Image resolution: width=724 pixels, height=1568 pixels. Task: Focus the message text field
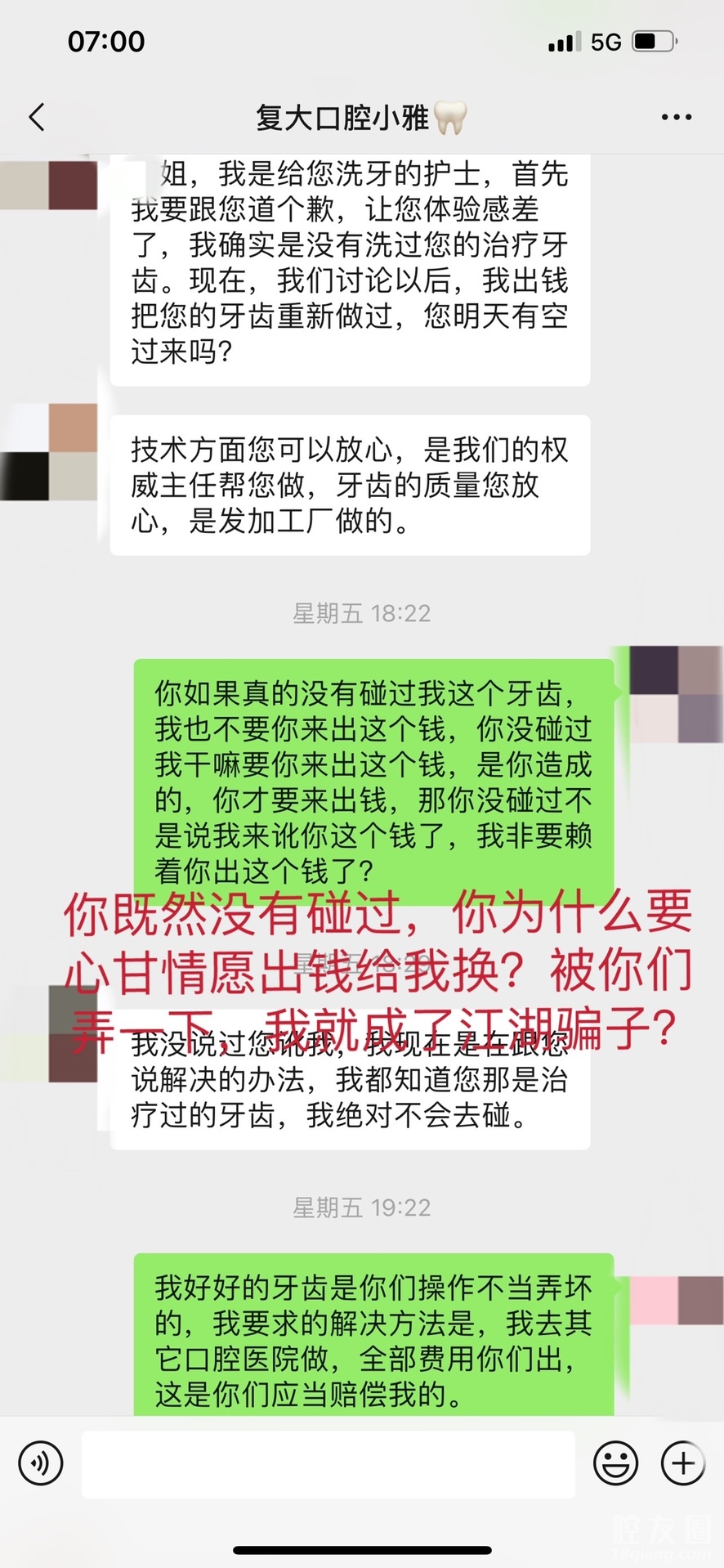click(x=328, y=1463)
